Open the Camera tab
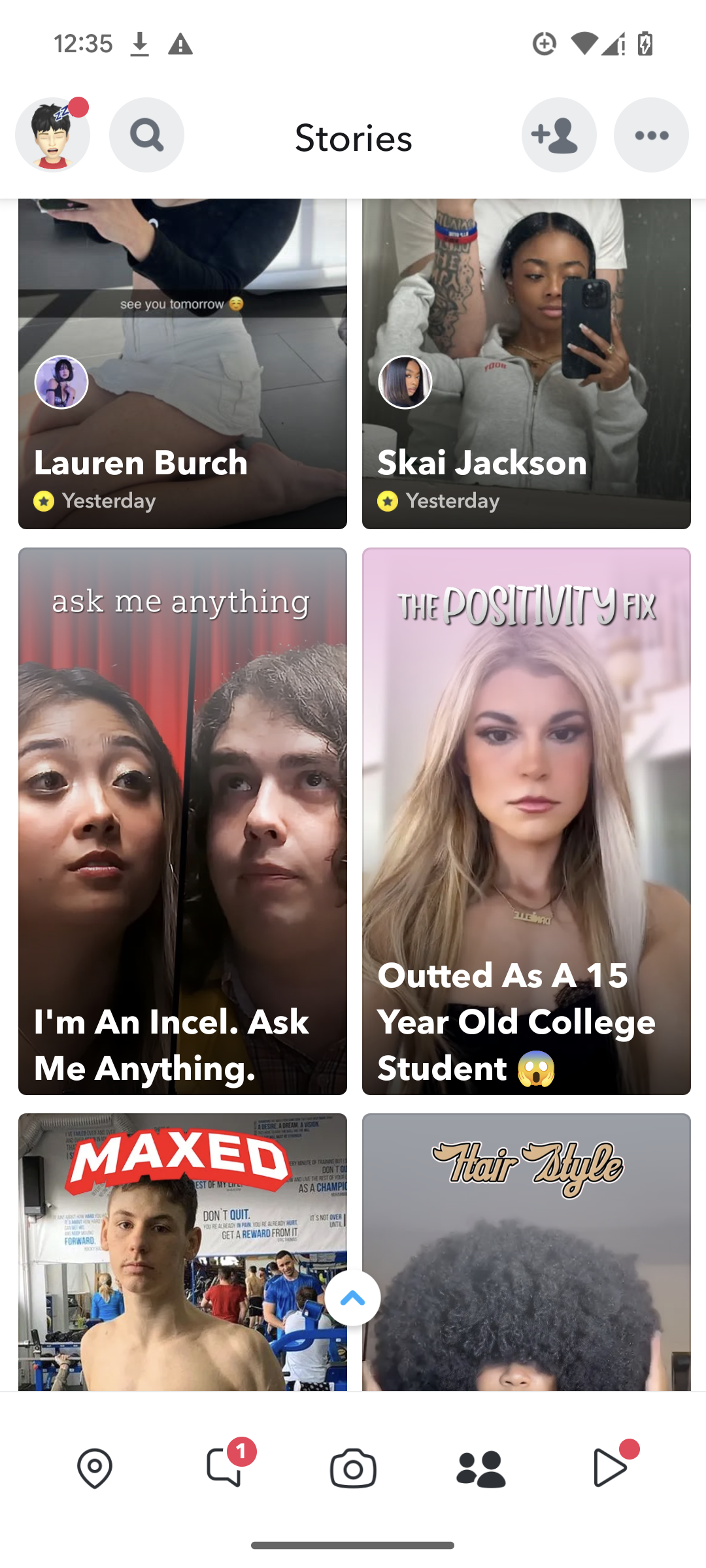Viewport: 706px width, 1568px height. pos(353,1468)
